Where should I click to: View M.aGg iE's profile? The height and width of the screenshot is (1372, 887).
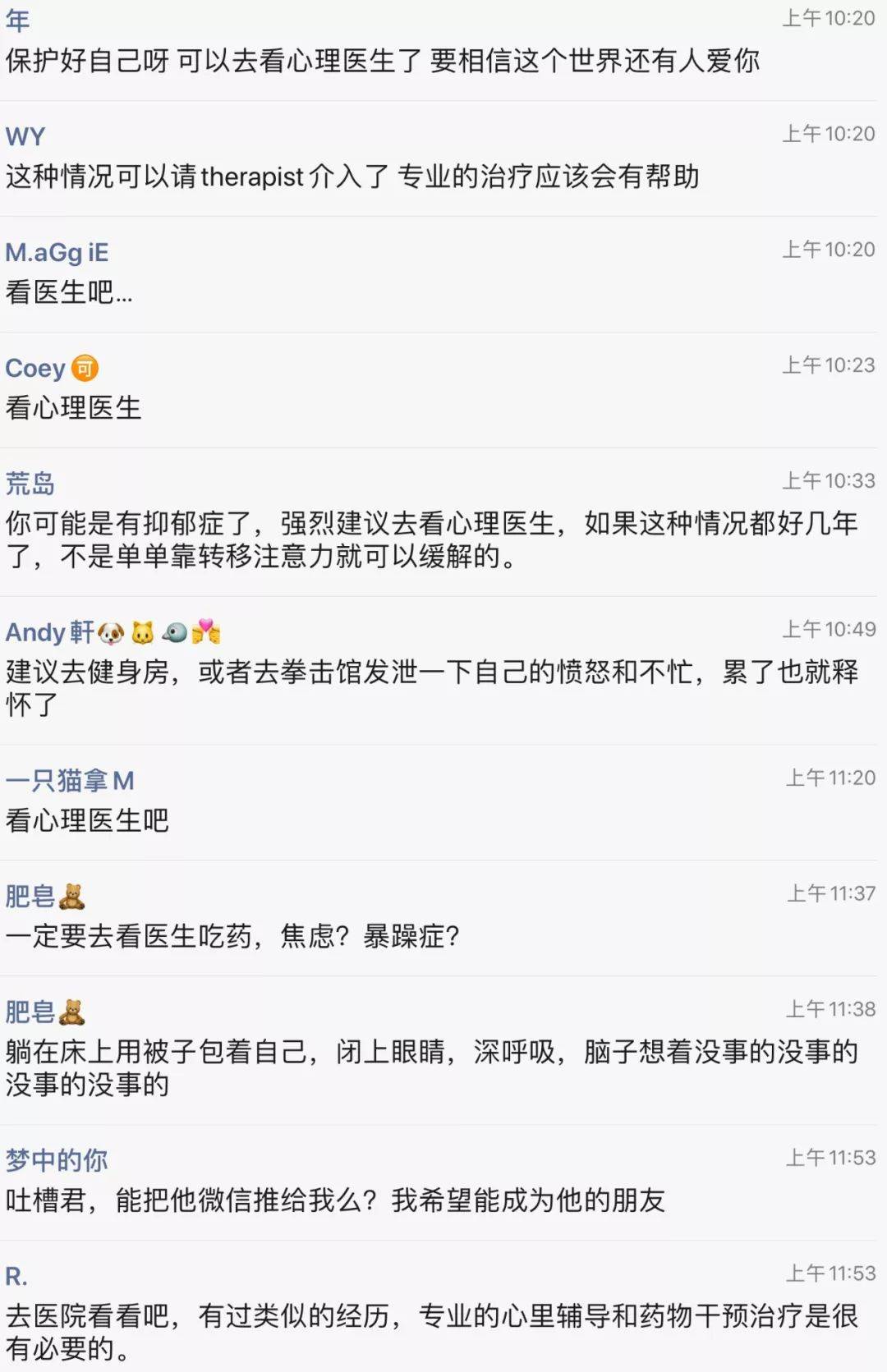(57, 252)
